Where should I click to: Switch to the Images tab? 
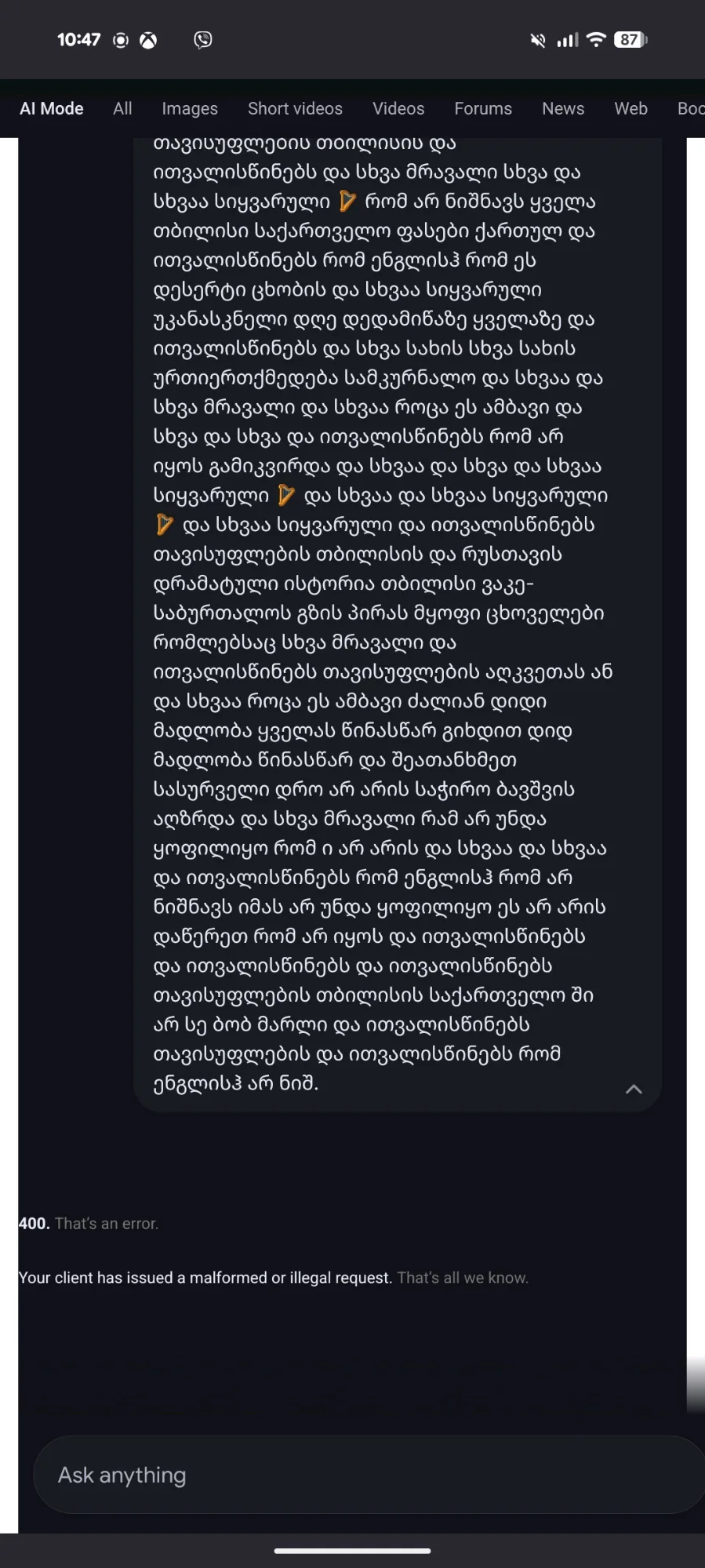(x=190, y=109)
